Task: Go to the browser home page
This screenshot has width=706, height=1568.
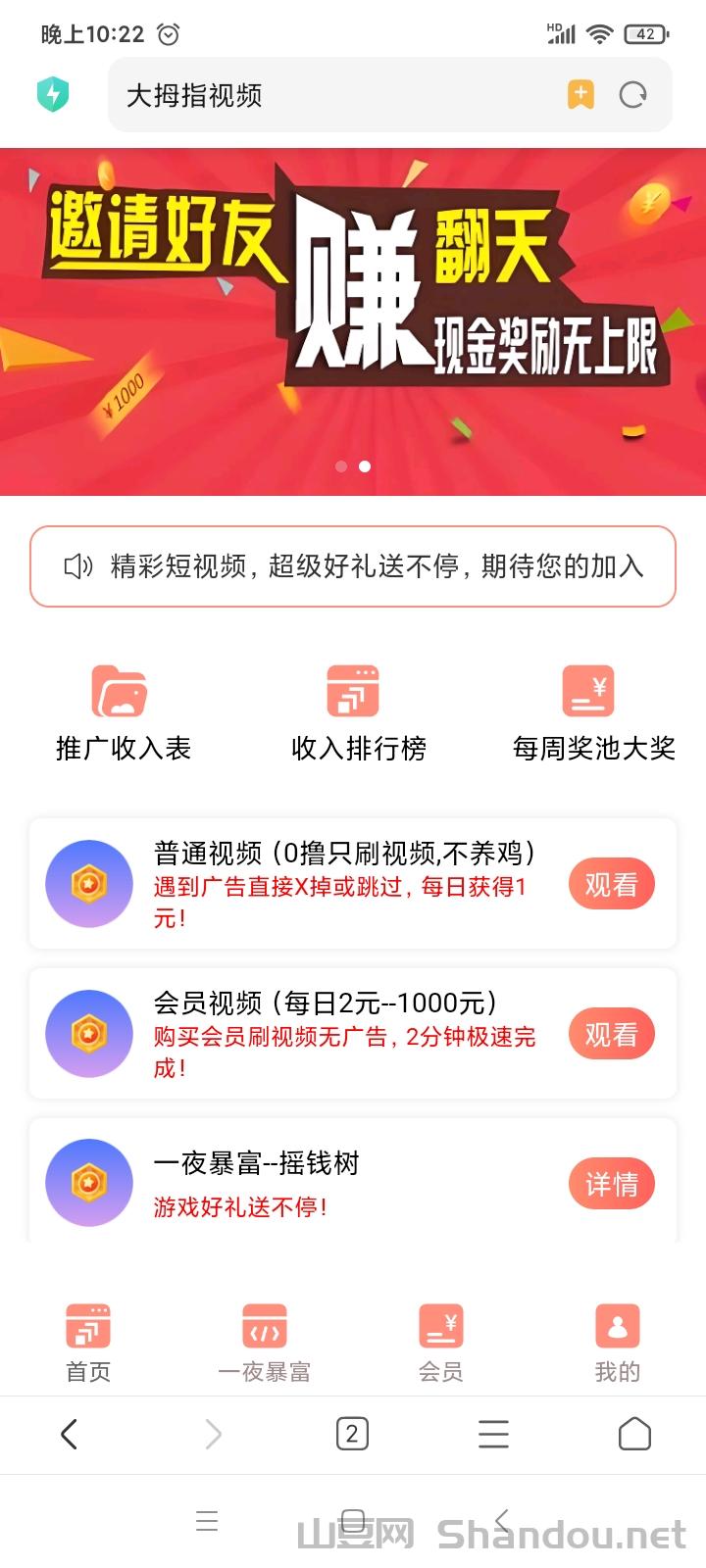Action: (x=634, y=1435)
